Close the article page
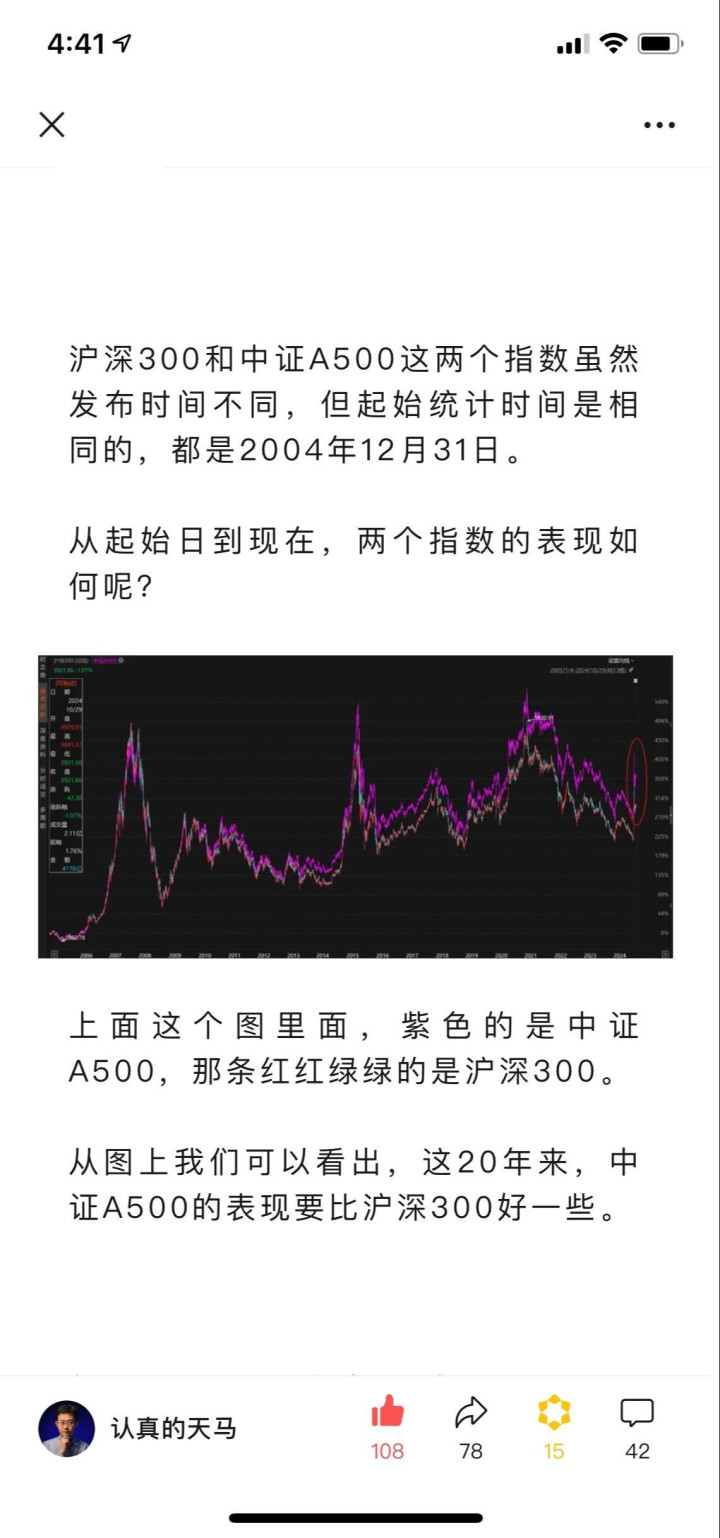This screenshot has height=1538, width=720. pyautogui.click(x=52, y=125)
